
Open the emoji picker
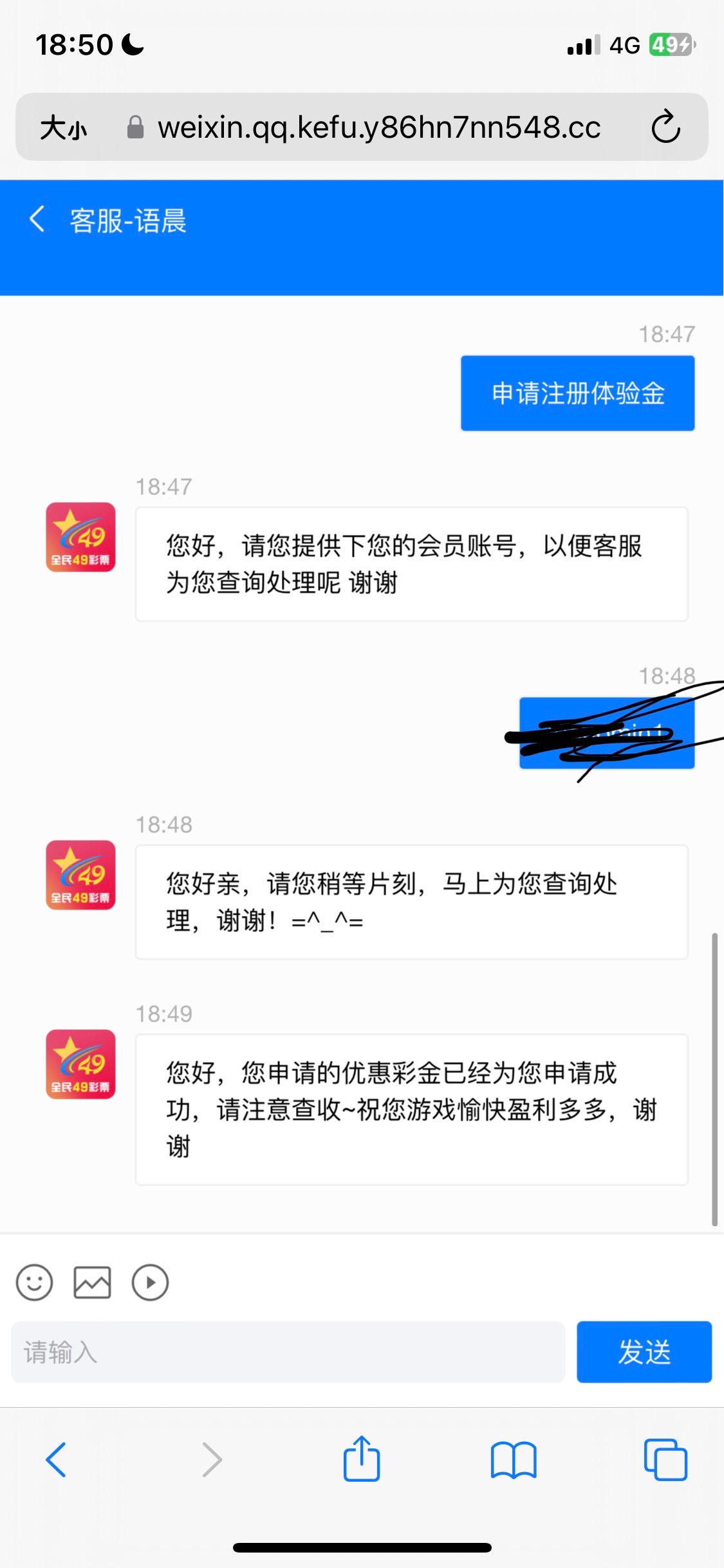coord(34,1282)
